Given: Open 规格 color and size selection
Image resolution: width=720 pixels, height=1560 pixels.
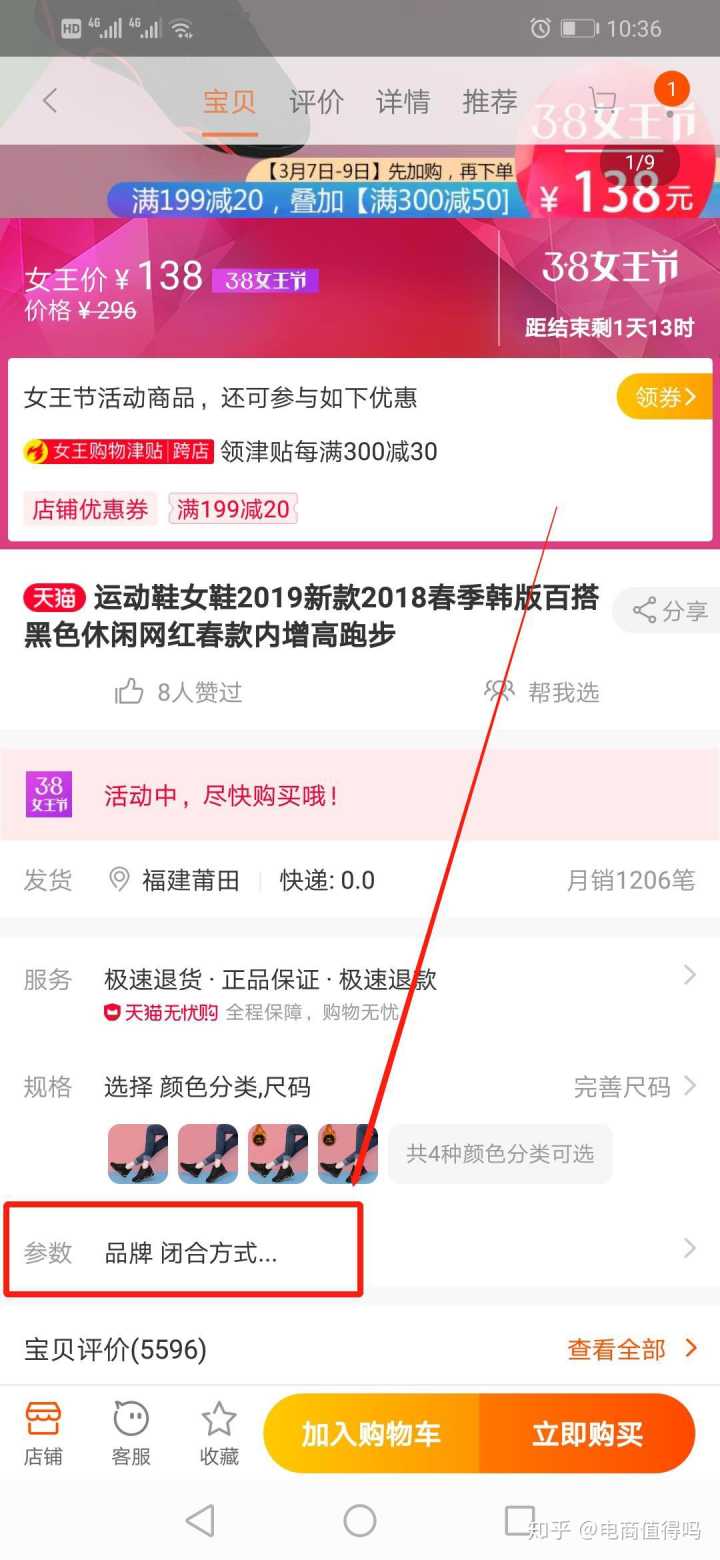Looking at the screenshot, I should [360, 1087].
